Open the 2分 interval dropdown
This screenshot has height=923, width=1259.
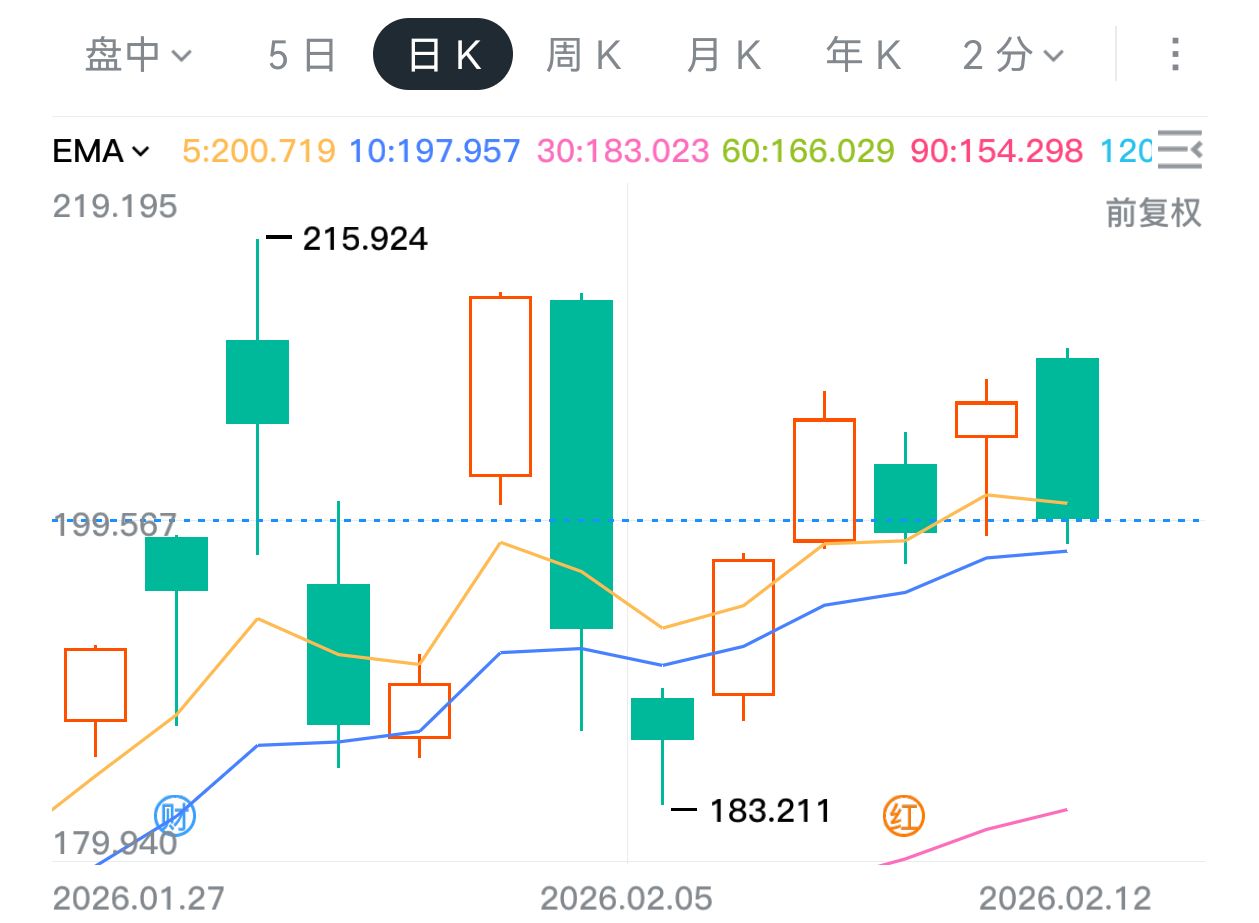point(1012,55)
